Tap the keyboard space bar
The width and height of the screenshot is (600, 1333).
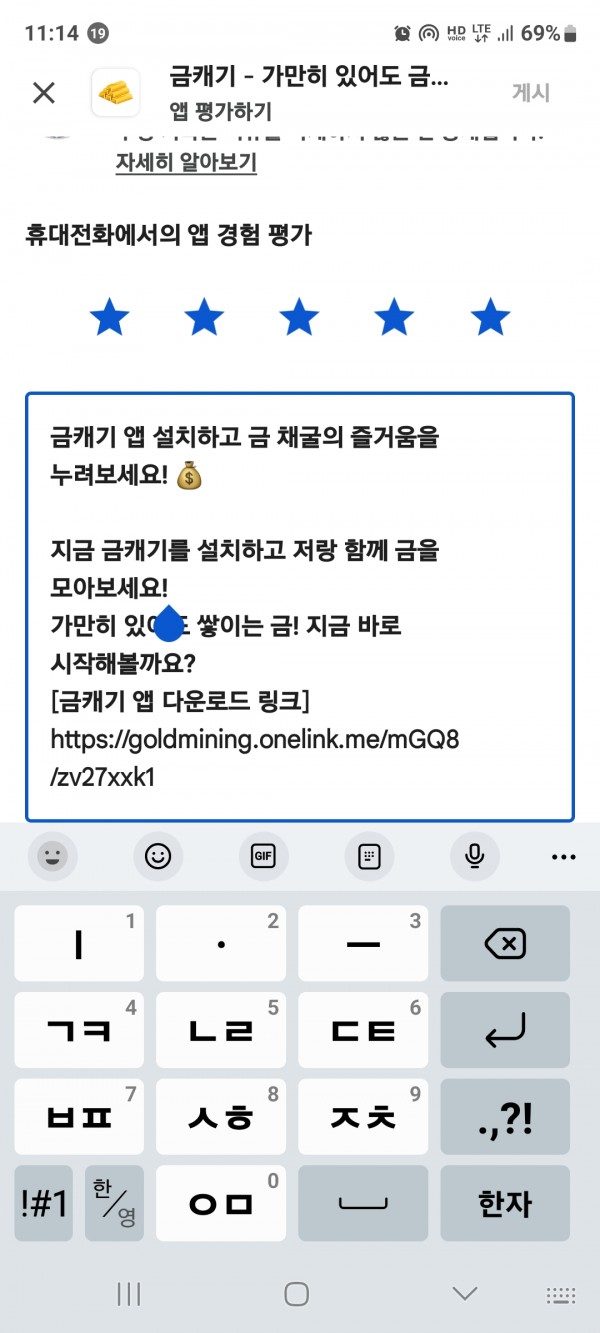363,1203
